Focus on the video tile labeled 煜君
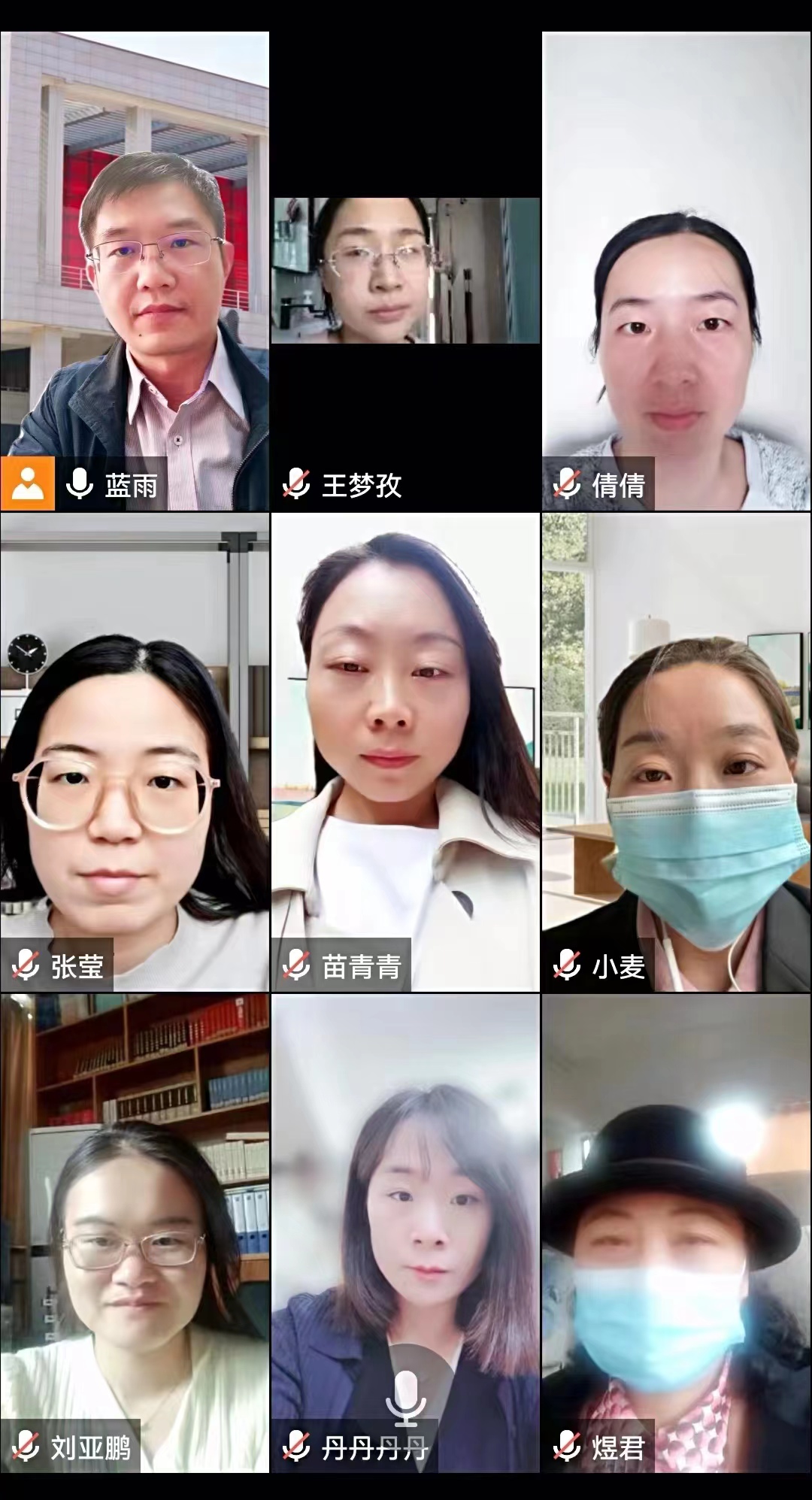The image size is (812, 1500). tap(676, 1233)
